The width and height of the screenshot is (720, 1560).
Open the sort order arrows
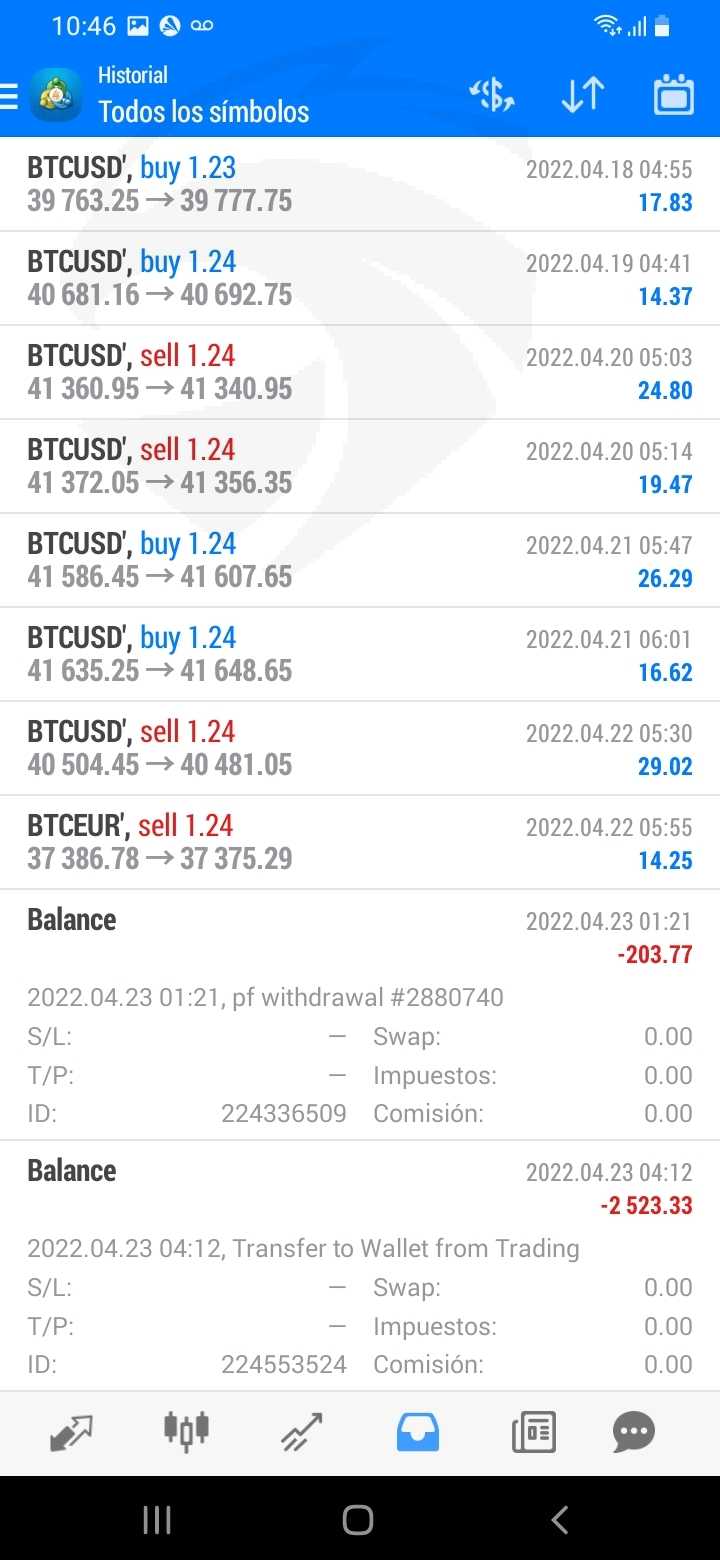[582, 95]
